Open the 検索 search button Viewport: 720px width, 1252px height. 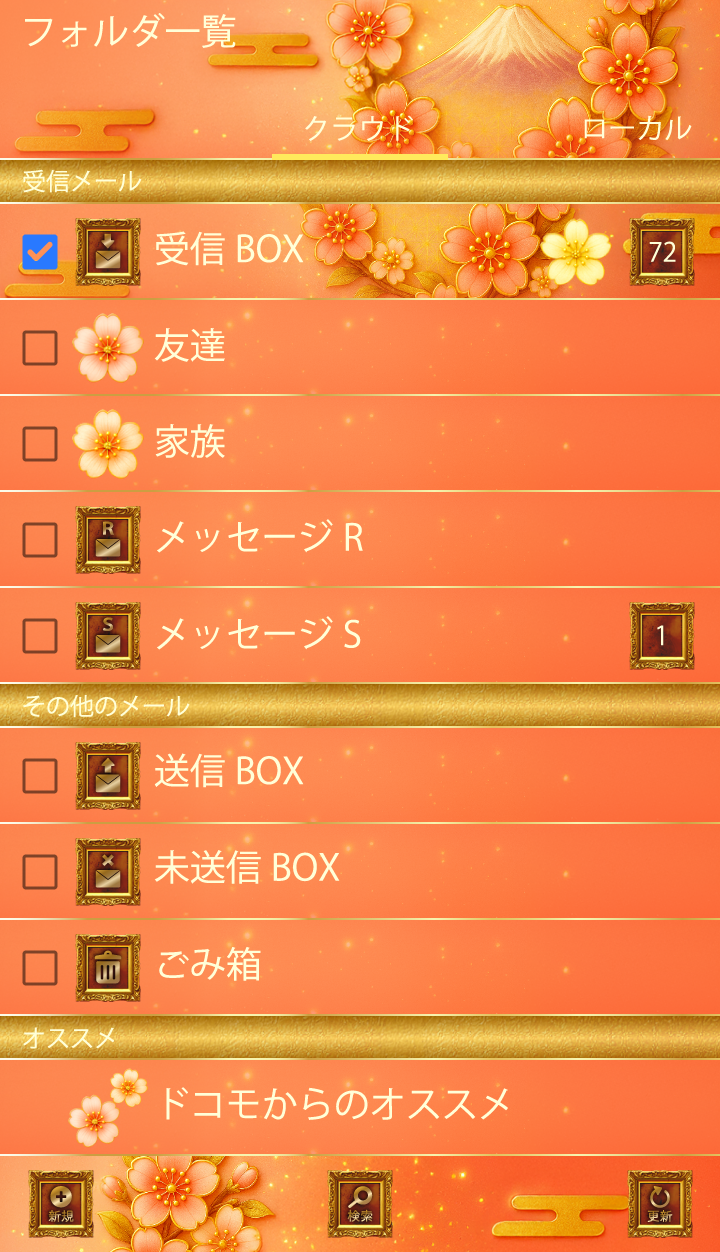coord(360,1203)
